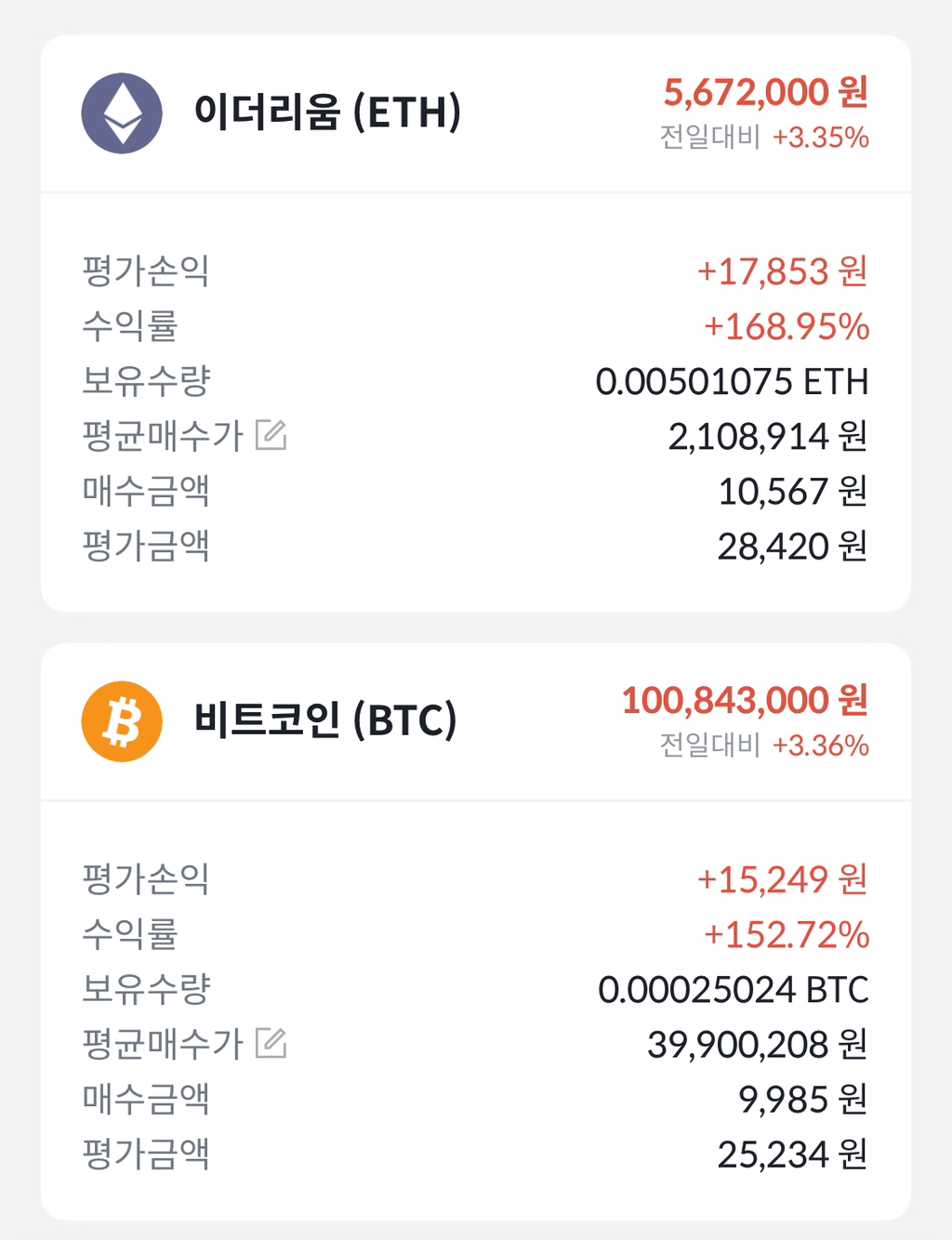Select the purple diamond inside the ETH logo
Screen dimensions: 952x1240
click(x=122, y=112)
